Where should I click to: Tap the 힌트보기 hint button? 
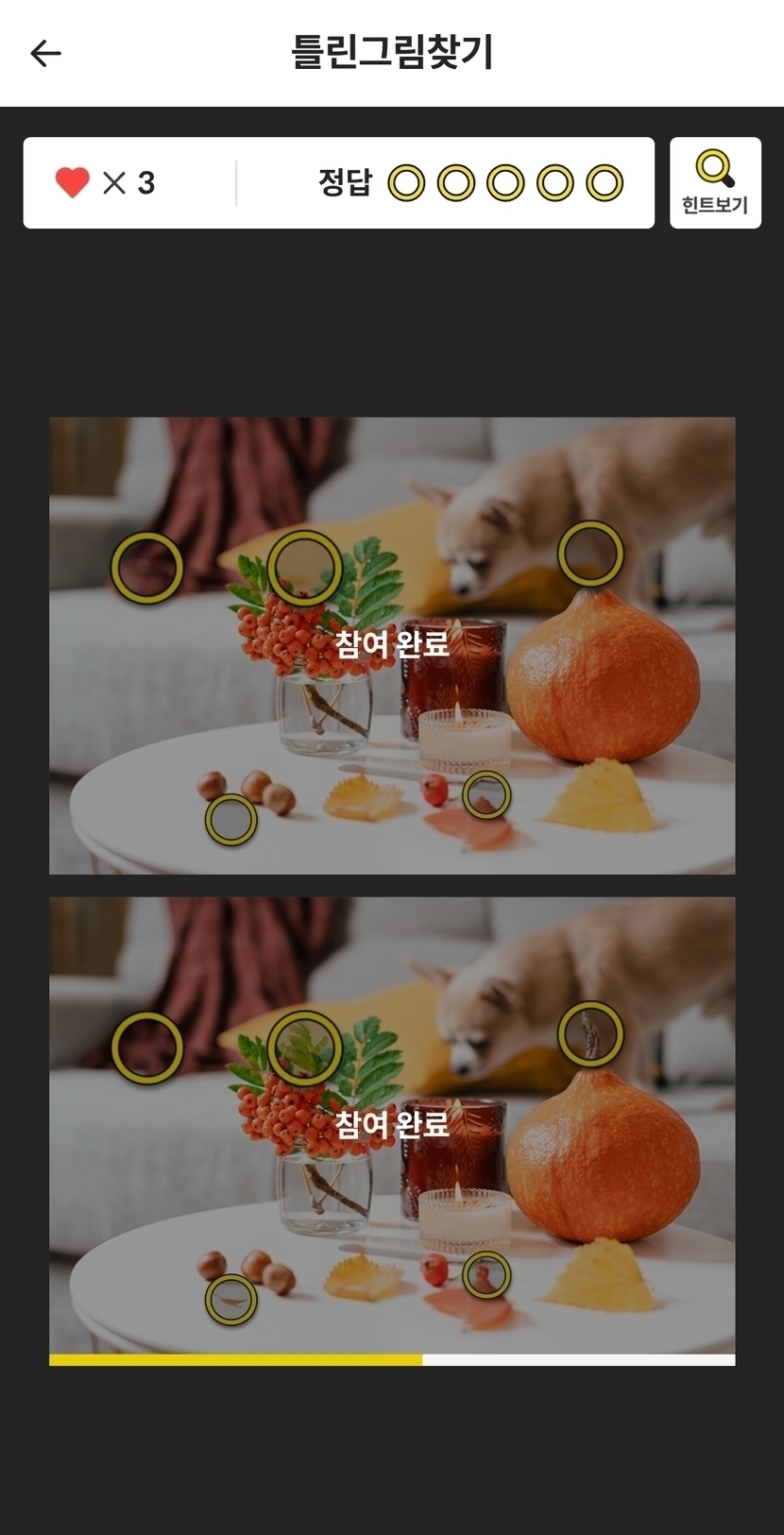coord(715,183)
